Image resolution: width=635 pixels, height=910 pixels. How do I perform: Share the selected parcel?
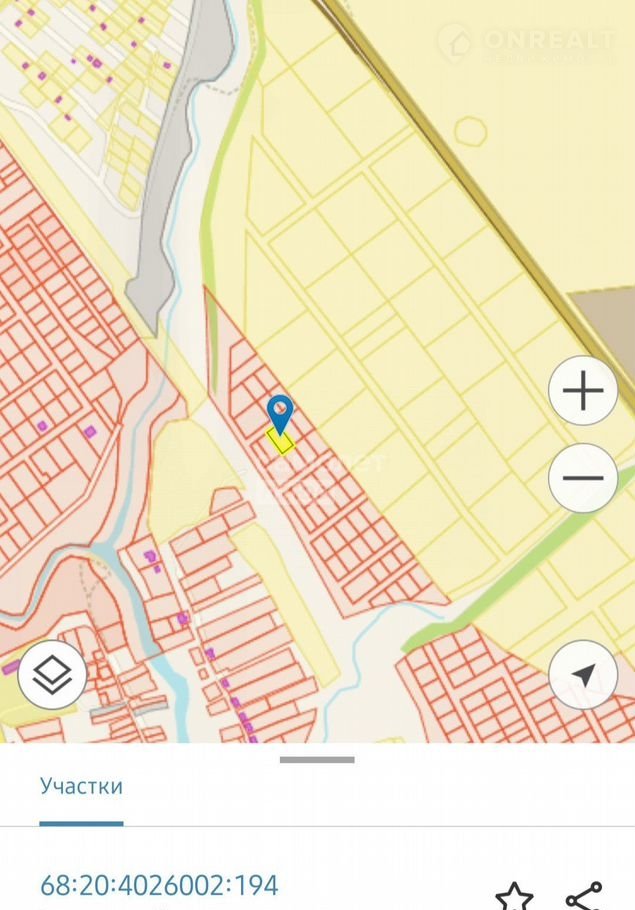click(x=584, y=894)
